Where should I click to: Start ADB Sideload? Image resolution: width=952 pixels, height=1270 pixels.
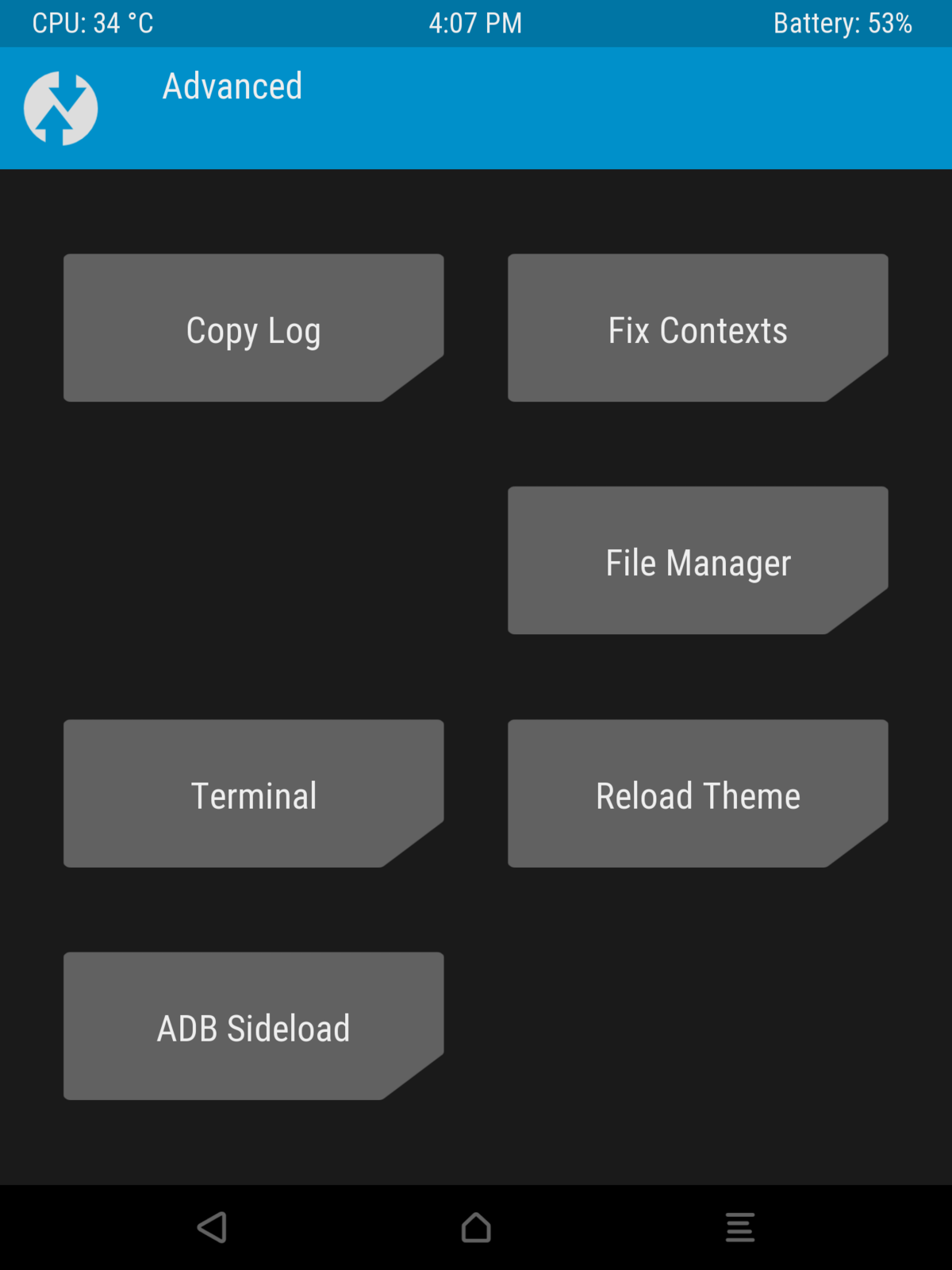(253, 1026)
